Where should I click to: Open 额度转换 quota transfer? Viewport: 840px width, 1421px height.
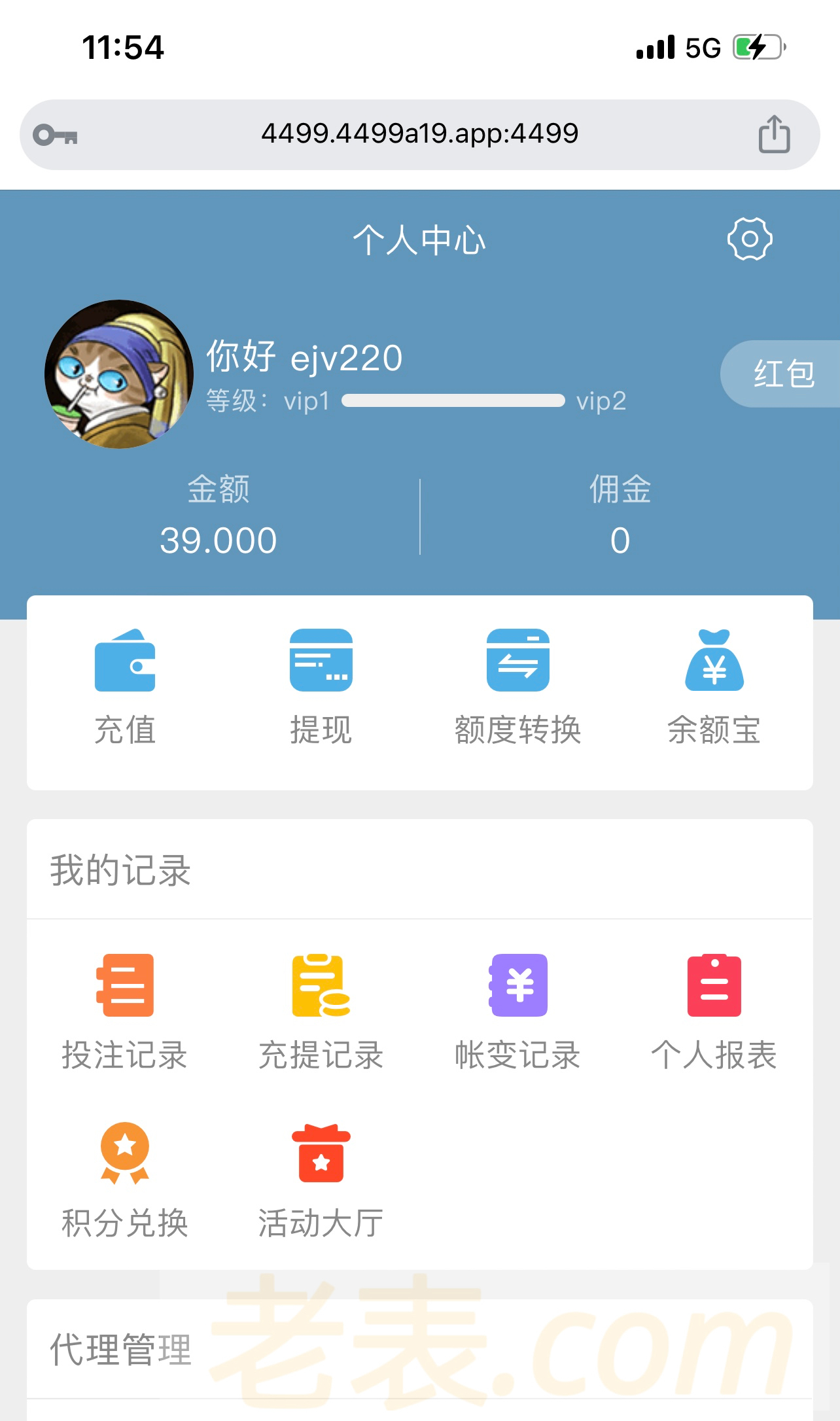pos(517,687)
